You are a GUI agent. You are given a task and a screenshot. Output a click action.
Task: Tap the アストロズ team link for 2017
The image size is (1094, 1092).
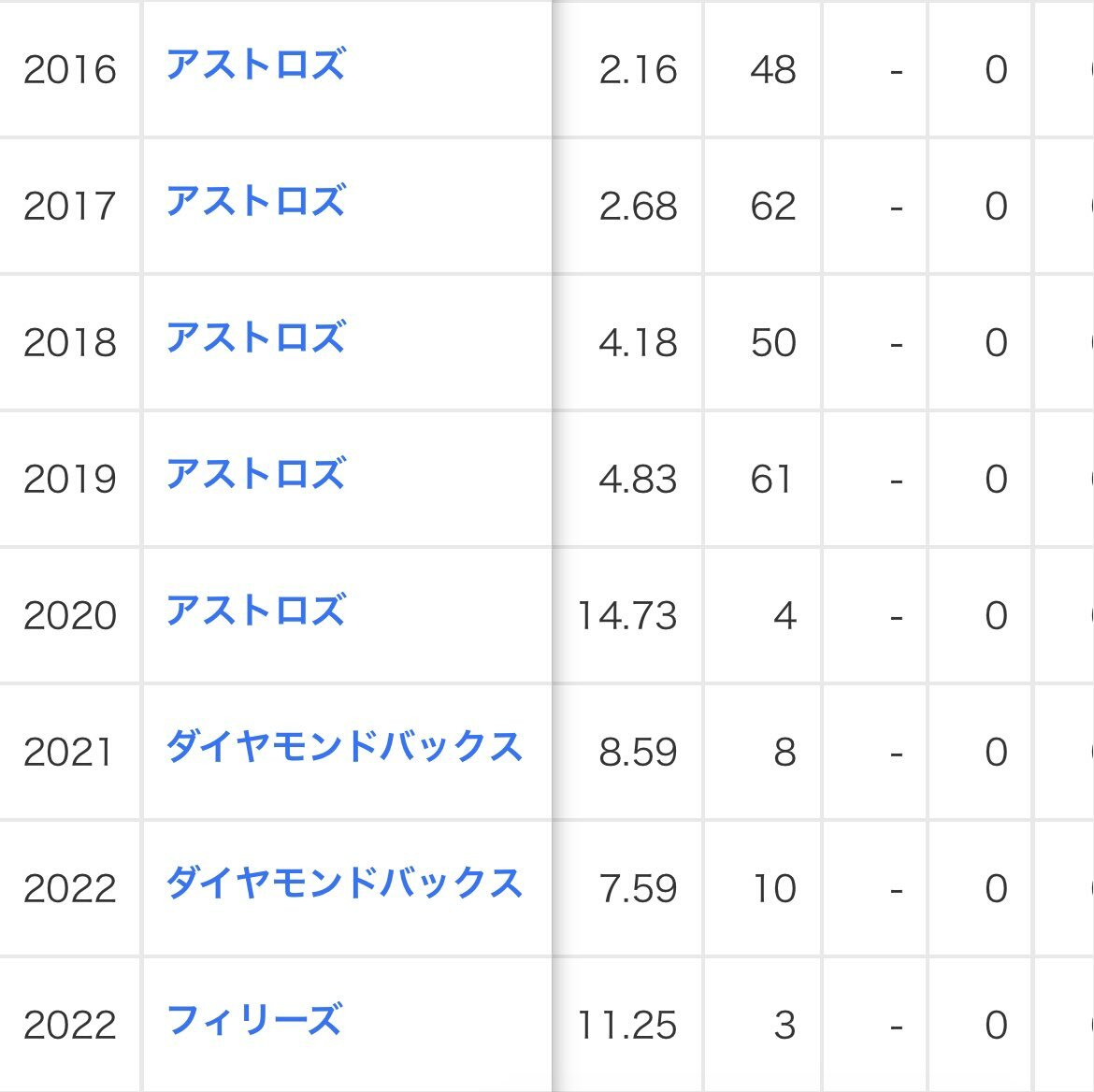(255, 202)
